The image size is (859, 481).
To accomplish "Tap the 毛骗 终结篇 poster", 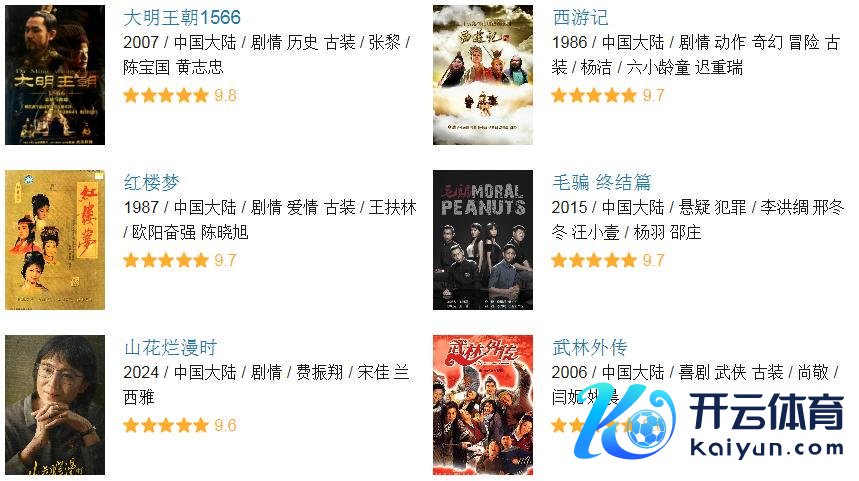I will pos(483,240).
